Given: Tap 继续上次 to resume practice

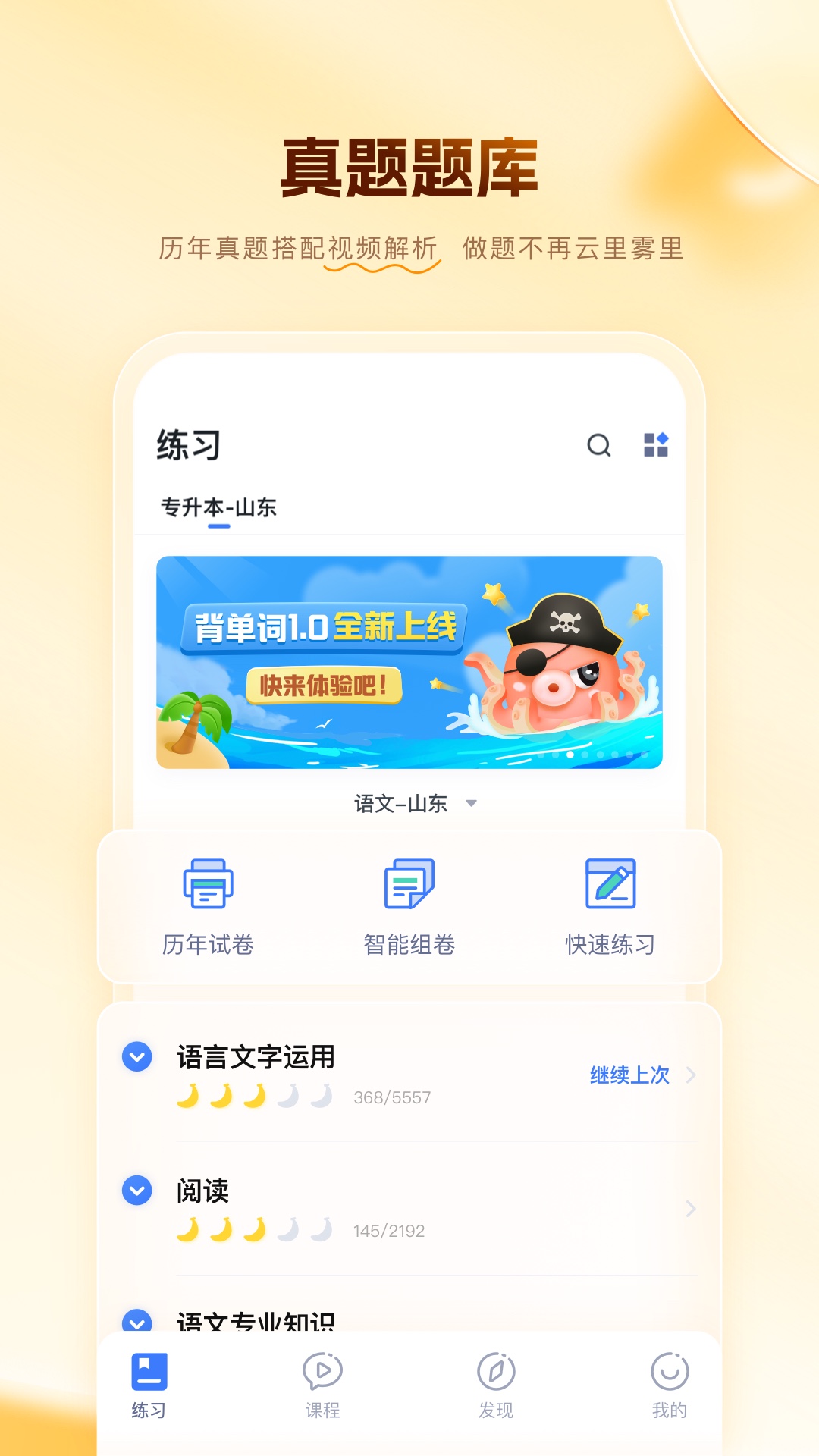Looking at the screenshot, I should click(628, 1075).
